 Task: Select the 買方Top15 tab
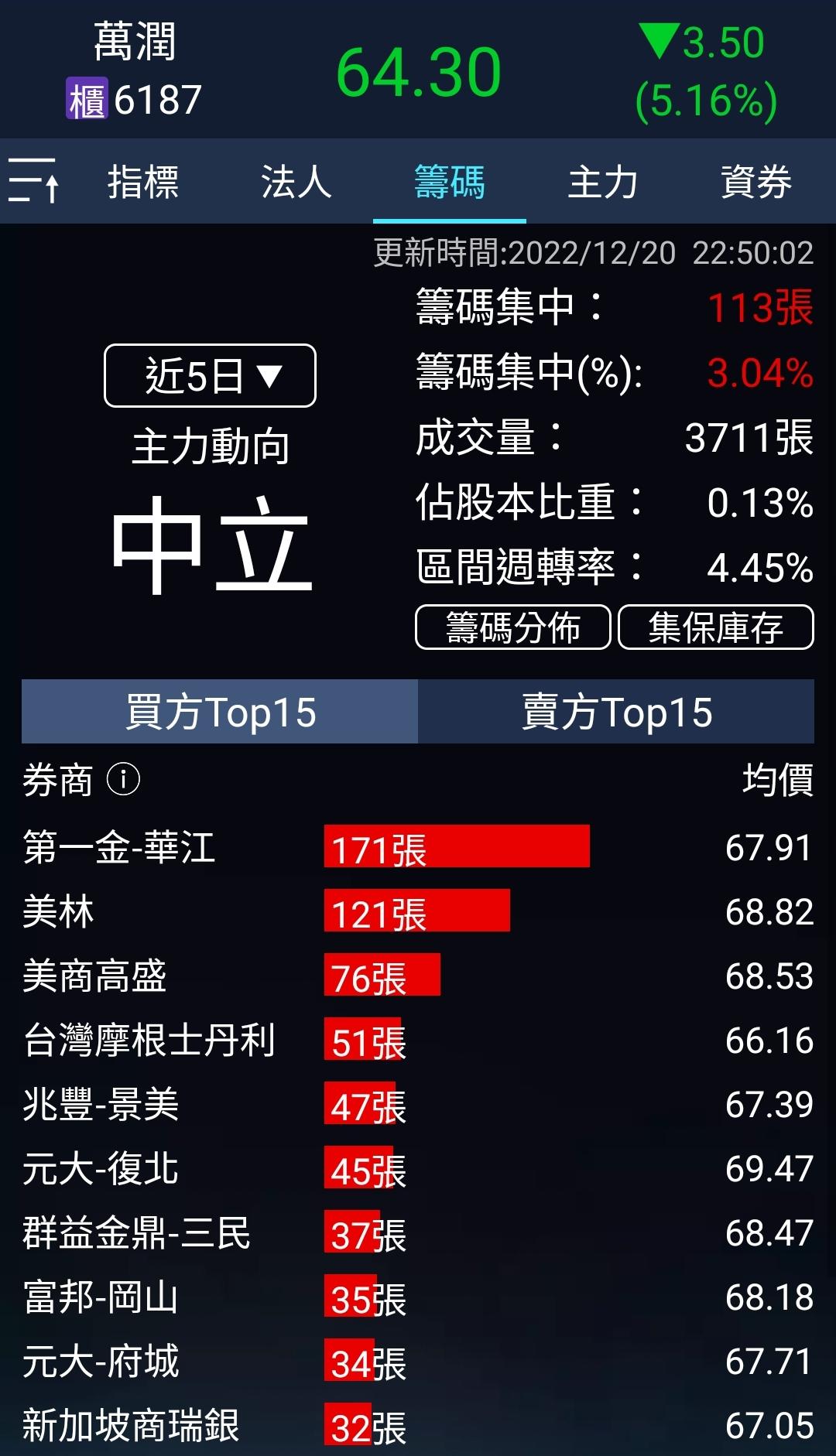pyautogui.click(x=220, y=712)
